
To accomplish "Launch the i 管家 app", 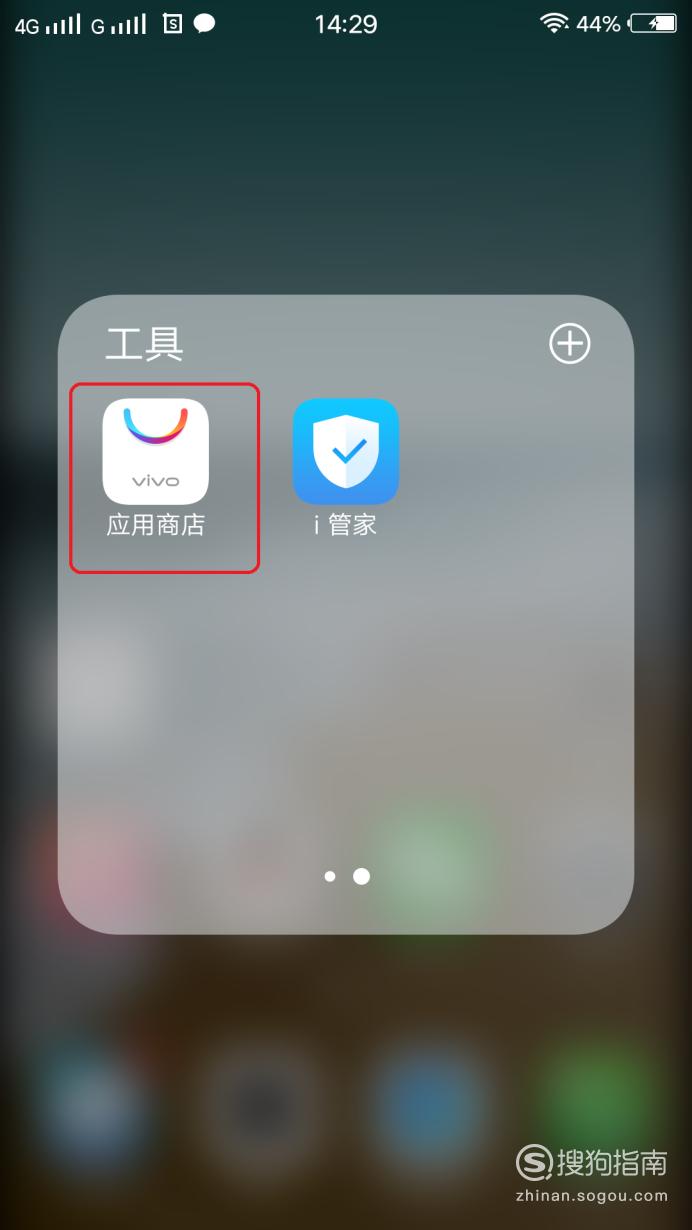I will (x=345, y=451).
